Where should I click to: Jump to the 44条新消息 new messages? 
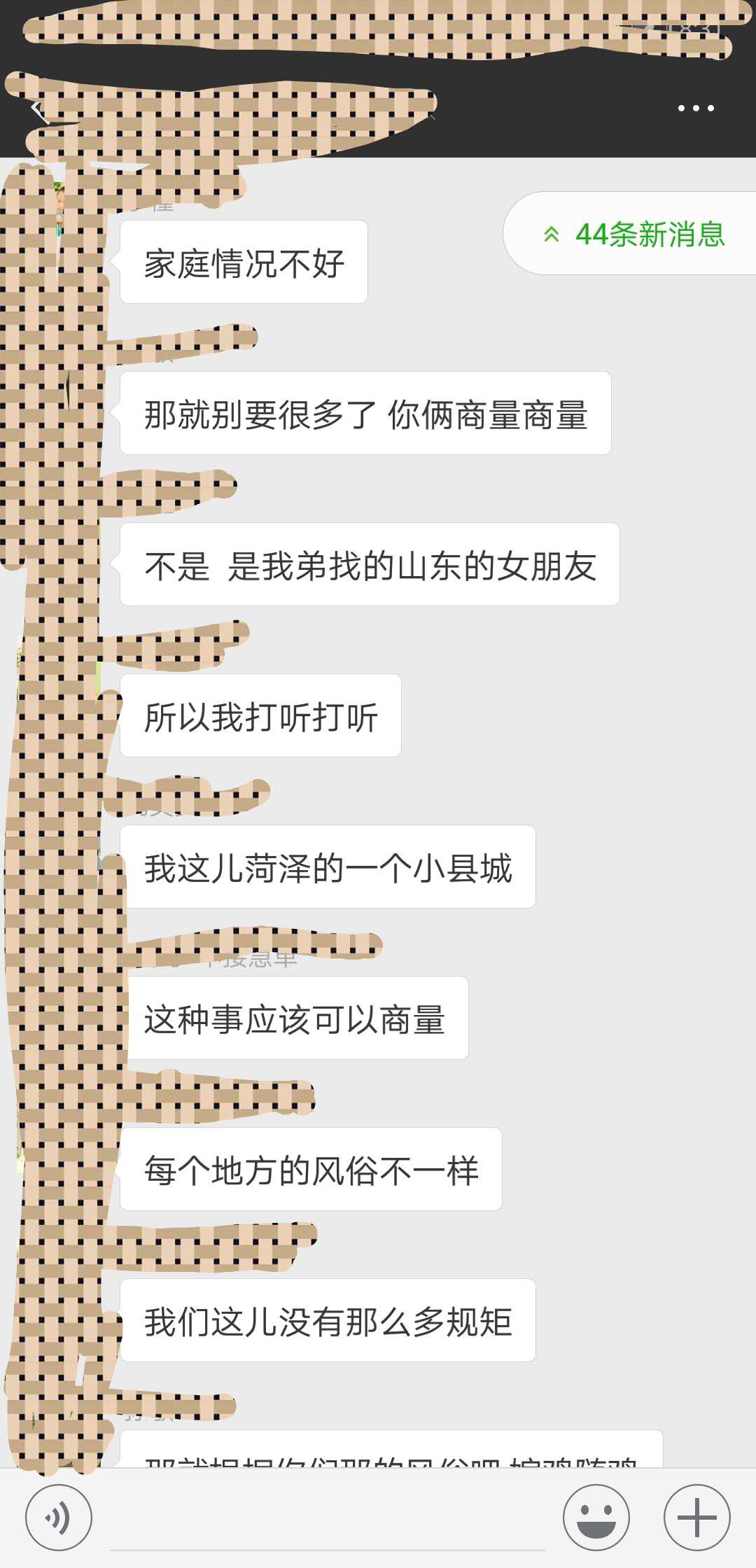coord(633,234)
